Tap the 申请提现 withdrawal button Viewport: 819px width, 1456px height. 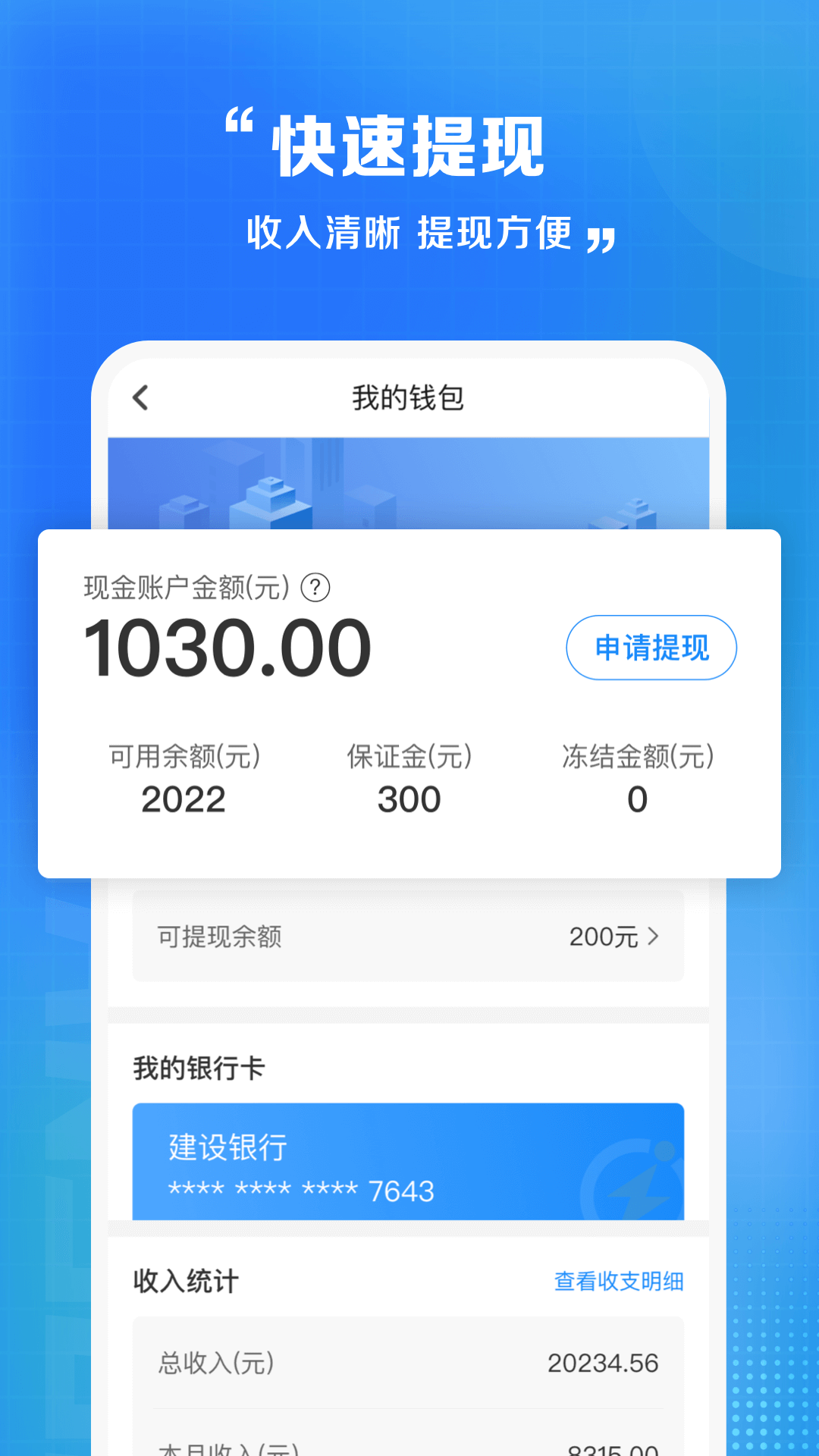(x=651, y=648)
